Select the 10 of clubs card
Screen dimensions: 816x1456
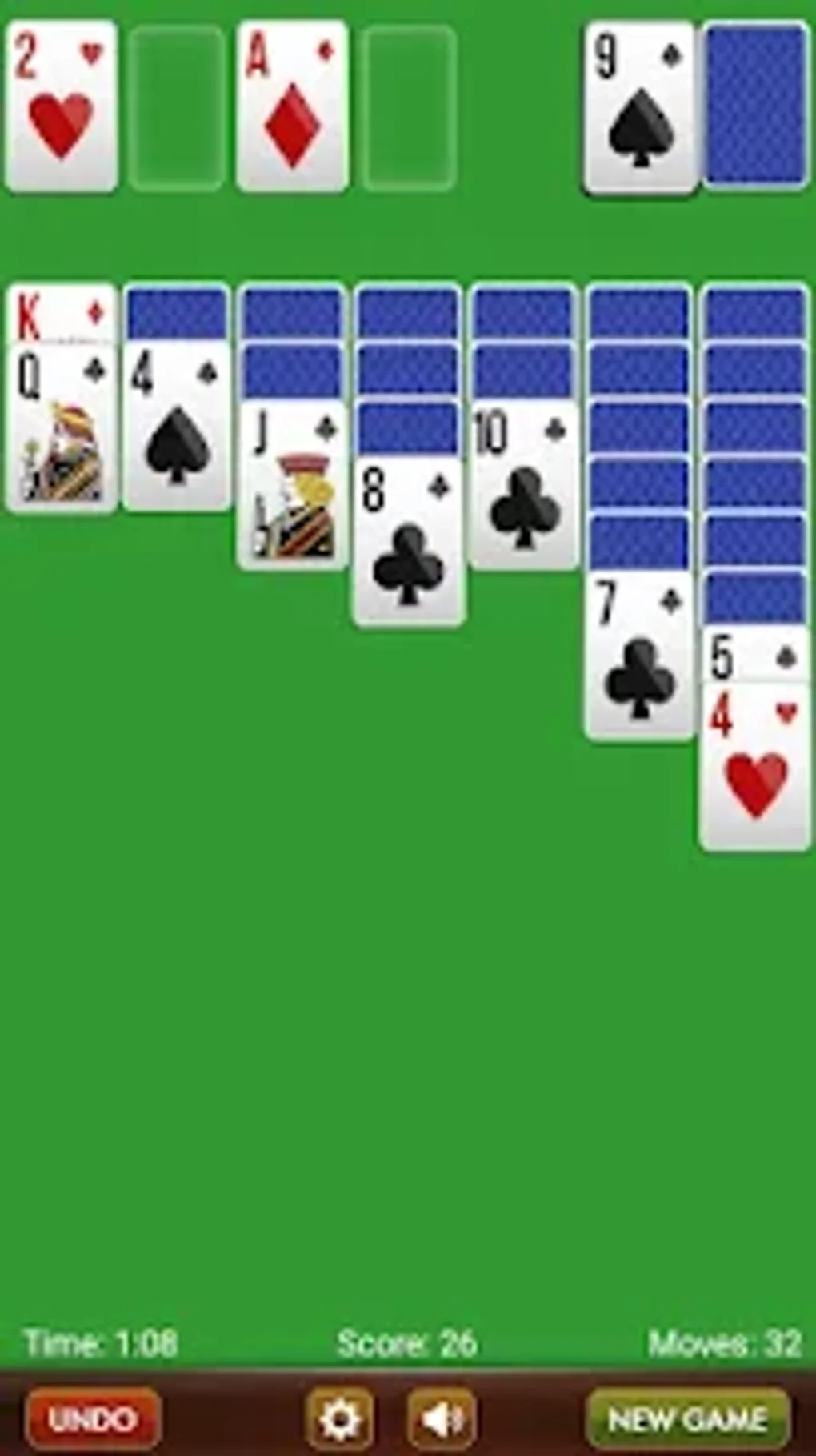(x=524, y=484)
